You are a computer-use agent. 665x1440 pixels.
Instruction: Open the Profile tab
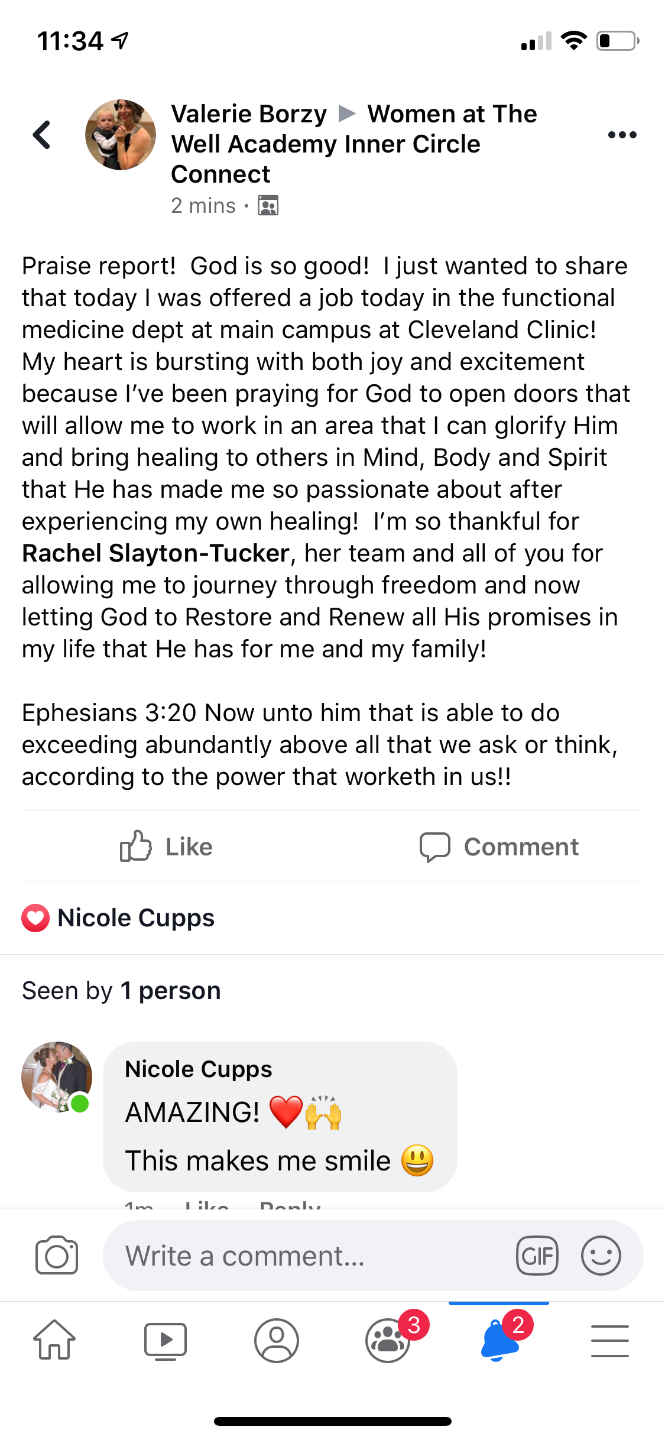point(276,1340)
